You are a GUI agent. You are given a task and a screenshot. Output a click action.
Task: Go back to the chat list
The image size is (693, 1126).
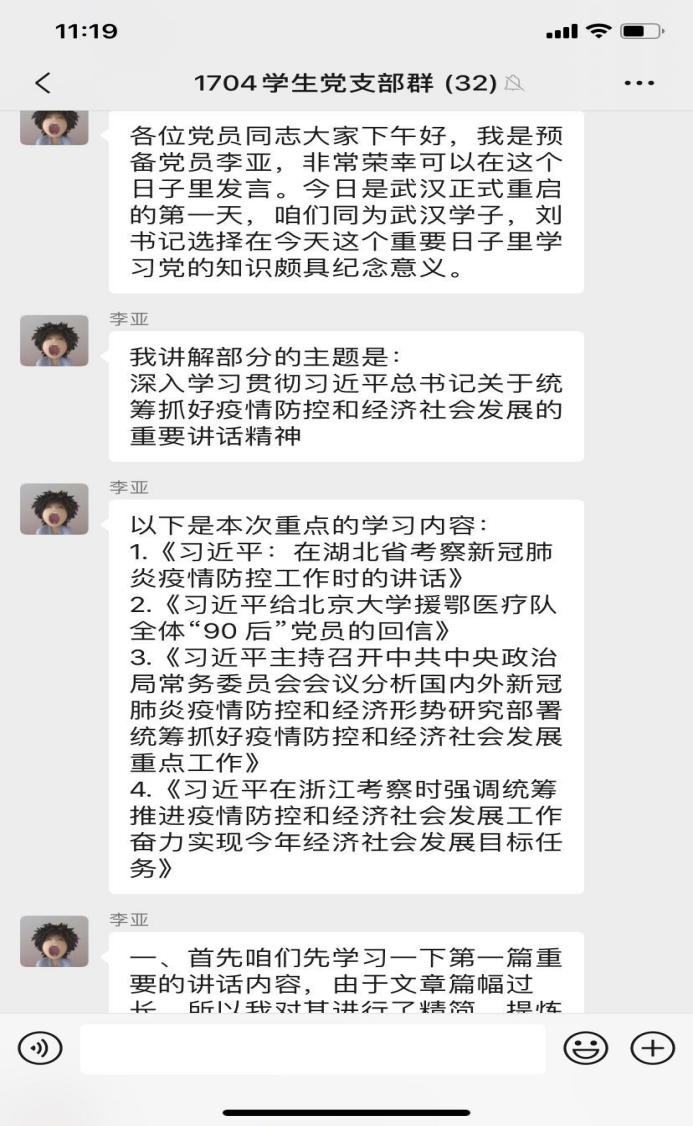42,83
